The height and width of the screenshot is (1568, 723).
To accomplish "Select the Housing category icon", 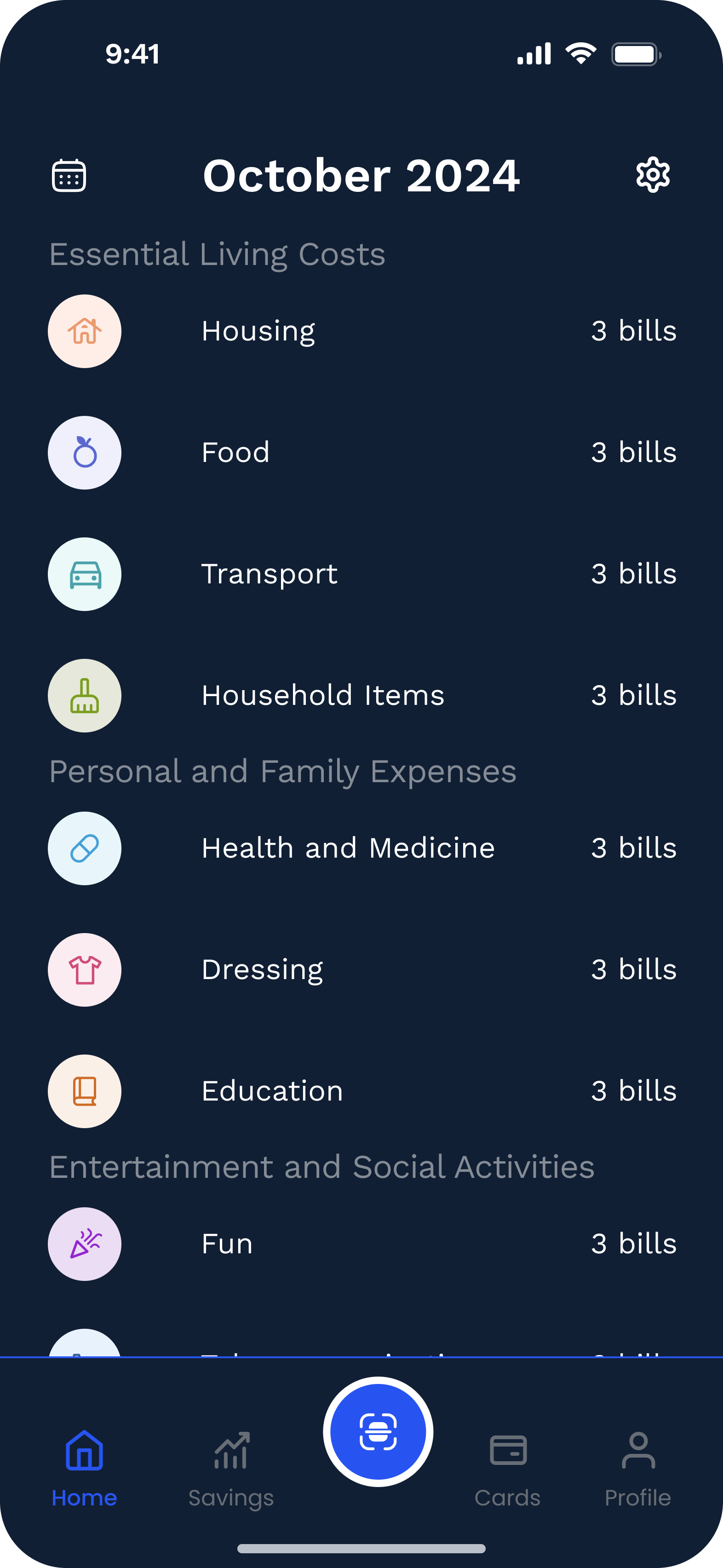I will tap(84, 331).
